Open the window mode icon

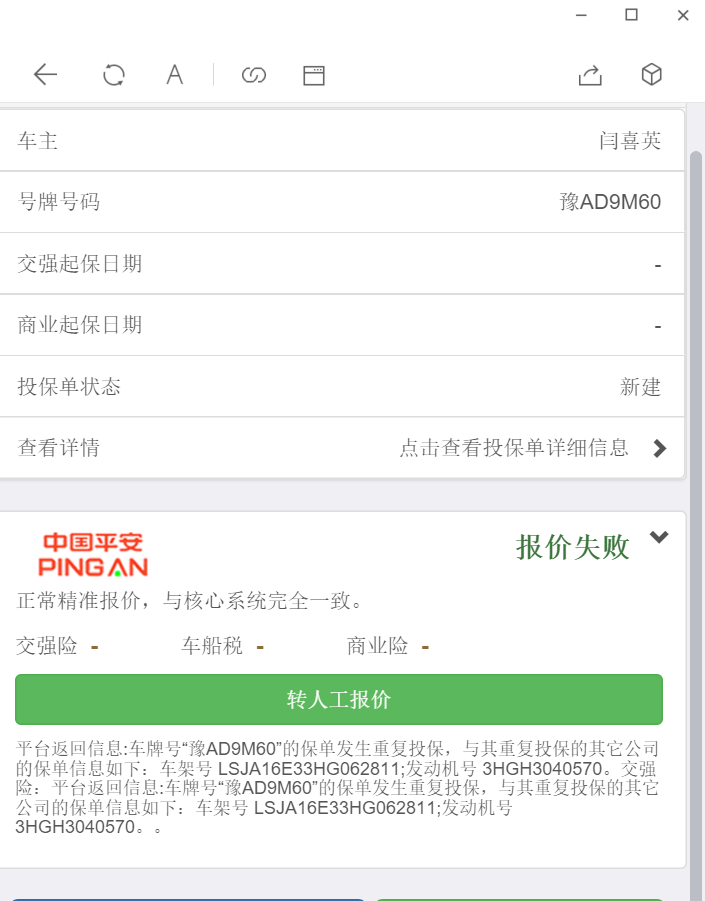[x=314, y=75]
